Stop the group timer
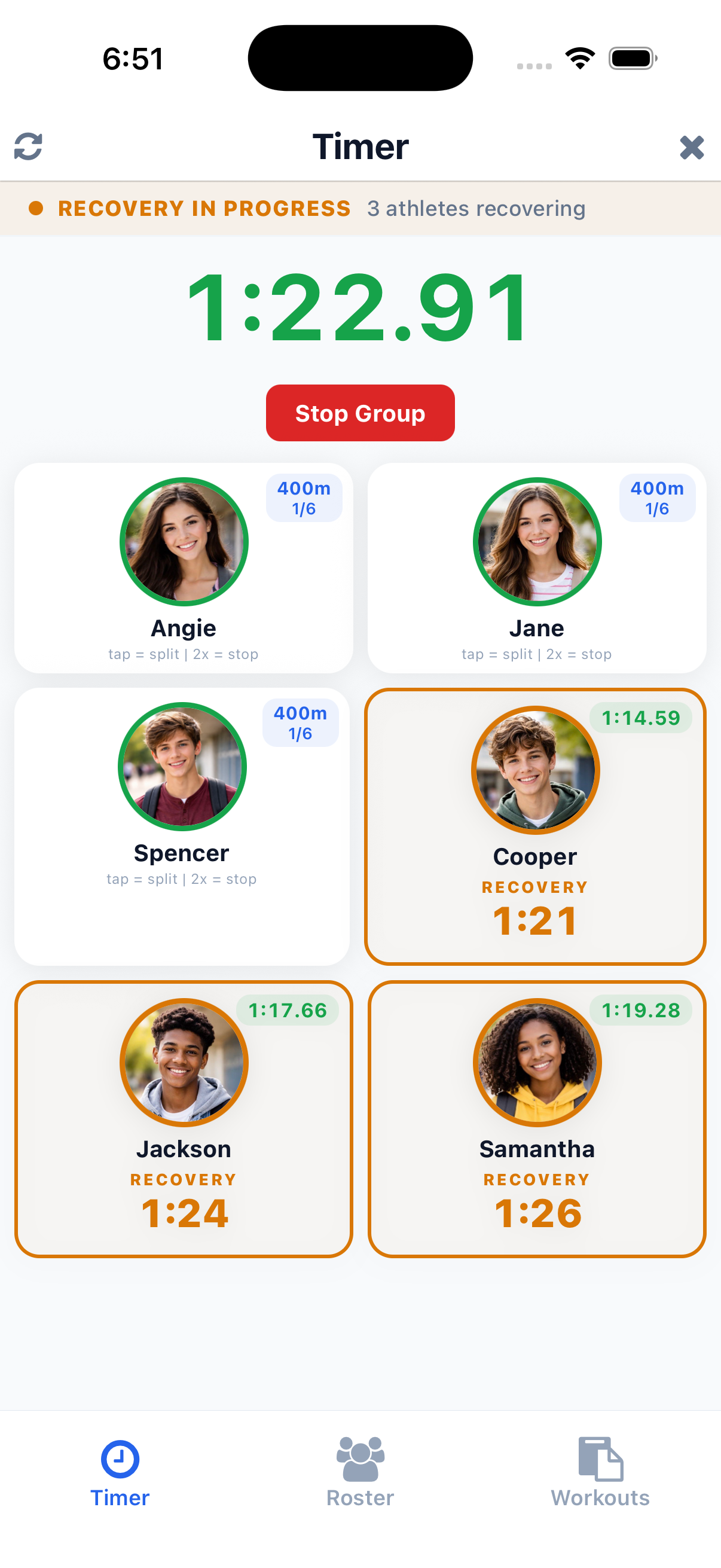 point(360,413)
